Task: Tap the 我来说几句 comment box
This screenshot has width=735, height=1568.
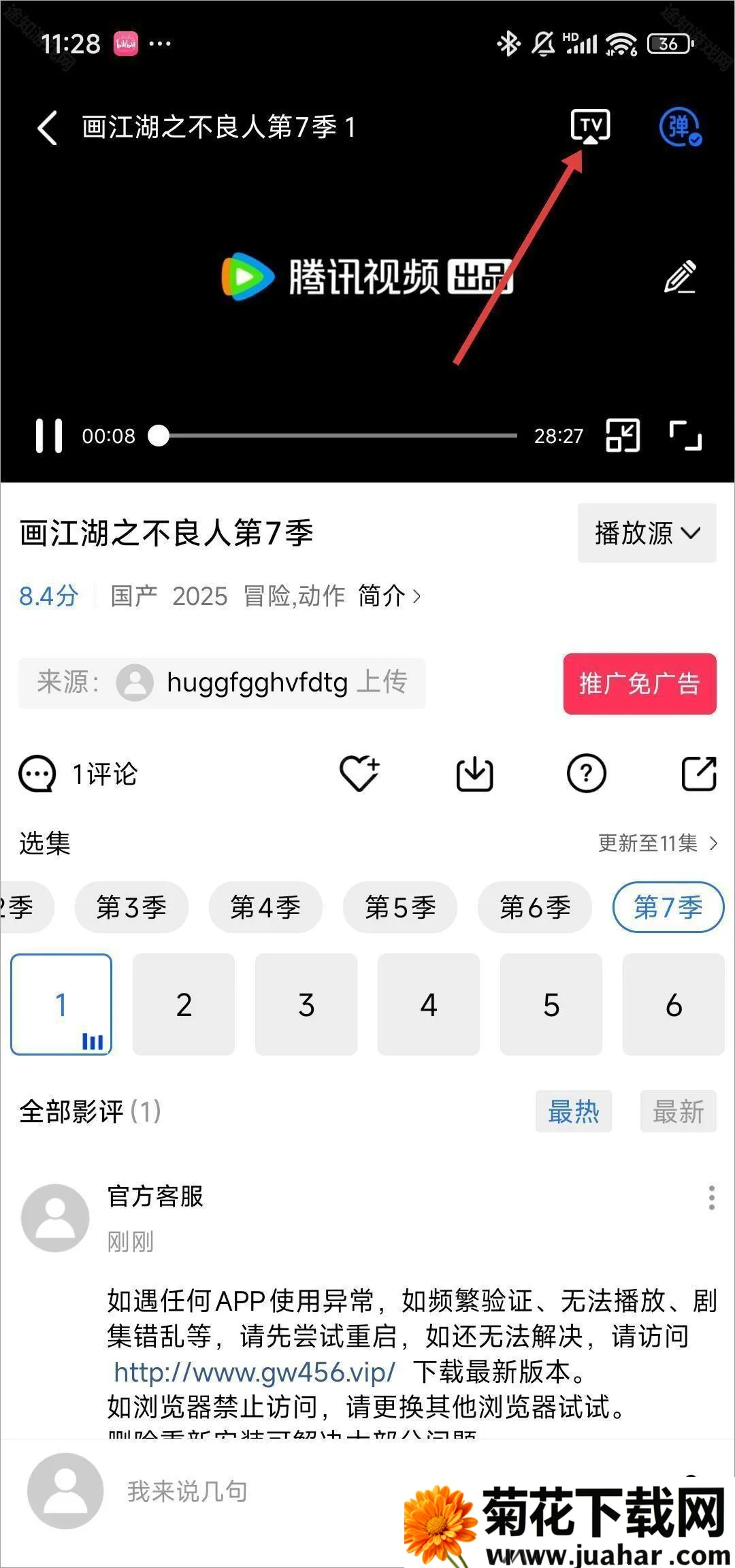Action: tap(187, 1491)
